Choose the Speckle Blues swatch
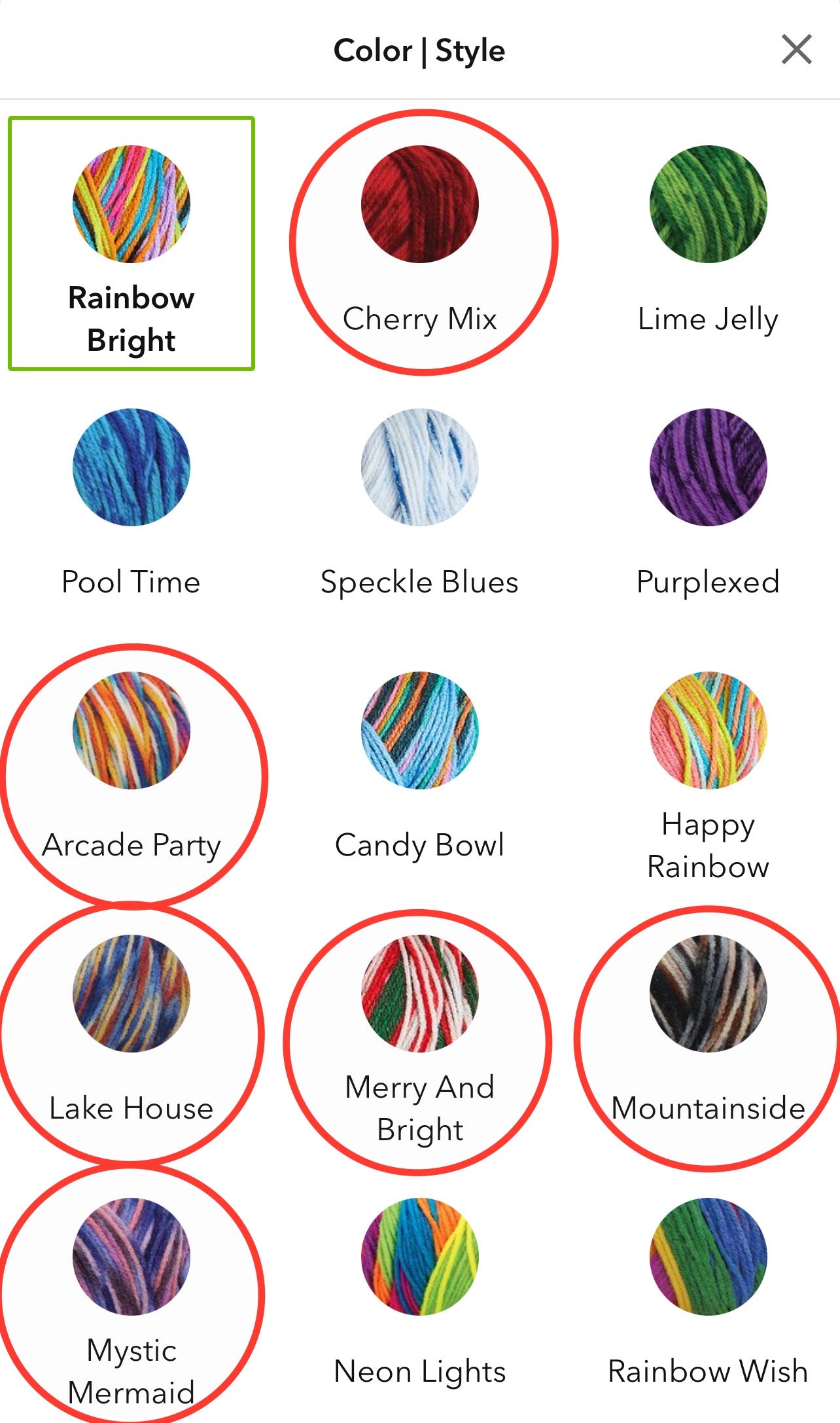 point(419,467)
